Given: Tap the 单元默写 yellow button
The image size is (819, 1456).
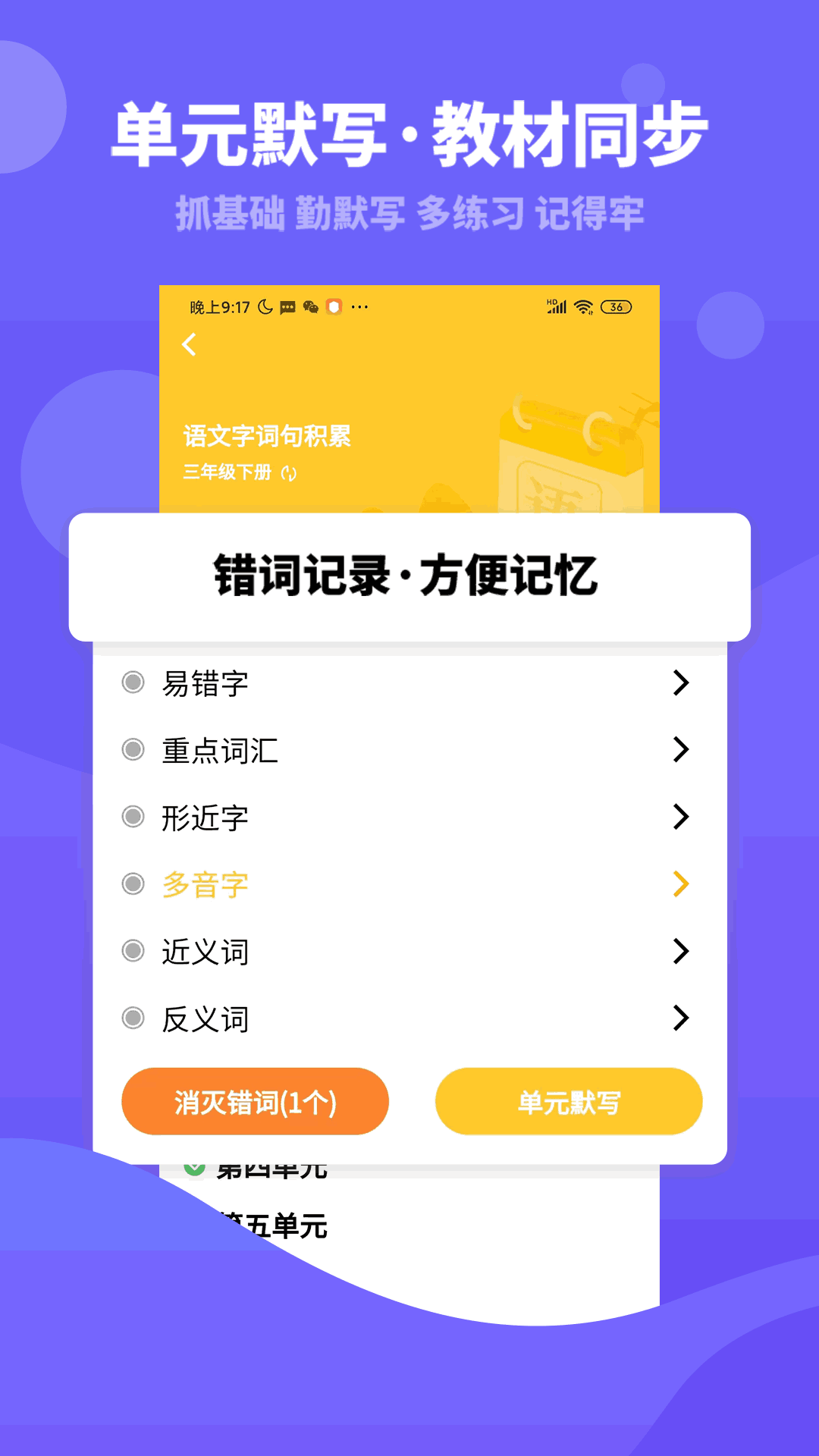Looking at the screenshot, I should click(568, 1101).
